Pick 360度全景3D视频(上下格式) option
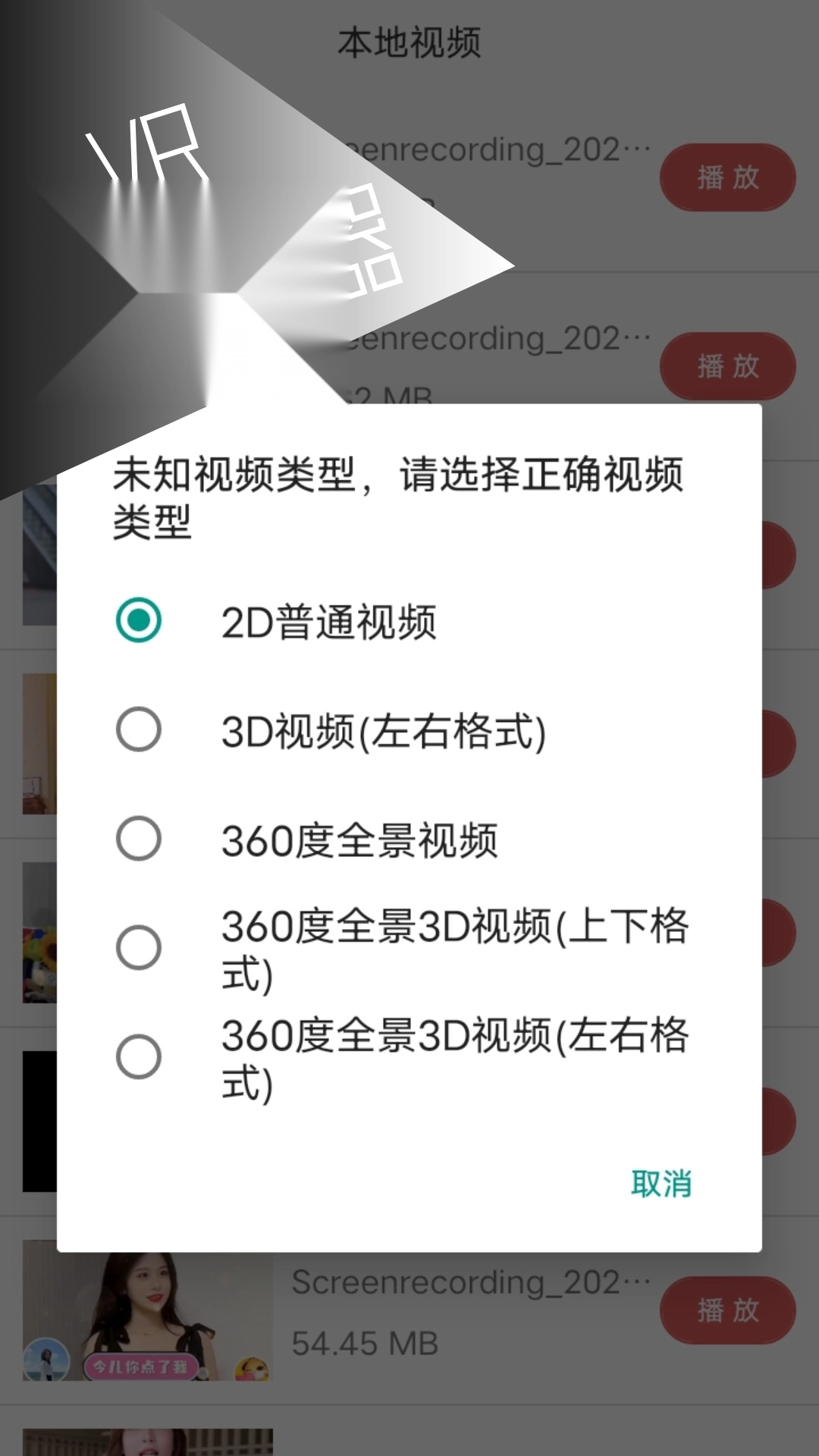 [x=137, y=948]
